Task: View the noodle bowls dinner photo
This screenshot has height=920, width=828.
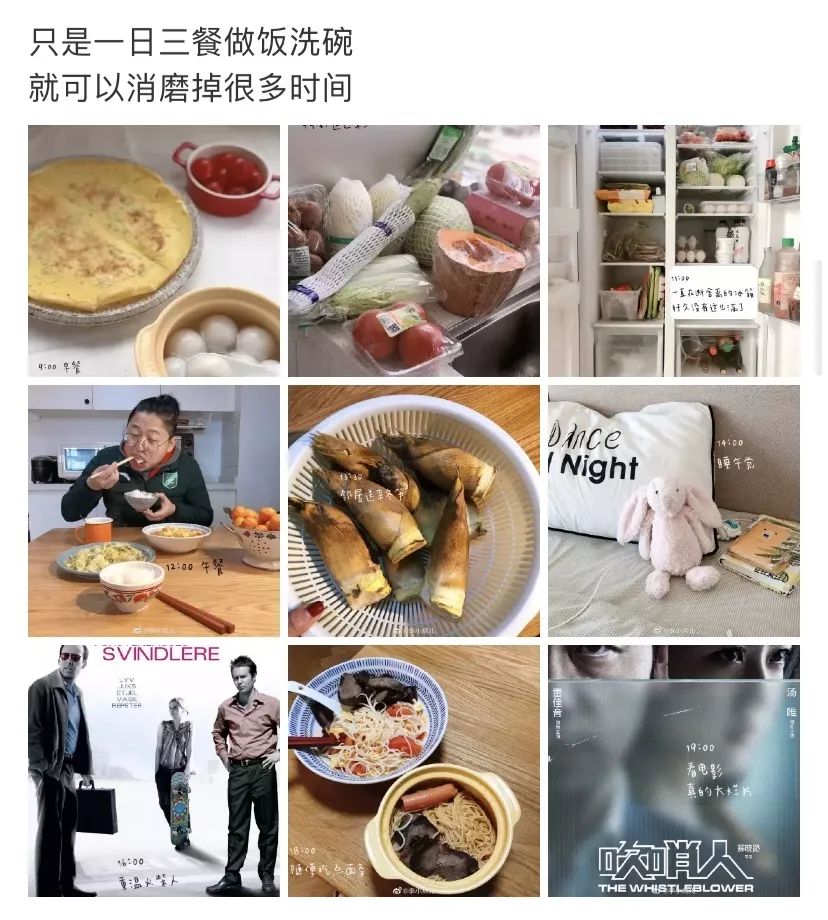Action: pos(414,771)
